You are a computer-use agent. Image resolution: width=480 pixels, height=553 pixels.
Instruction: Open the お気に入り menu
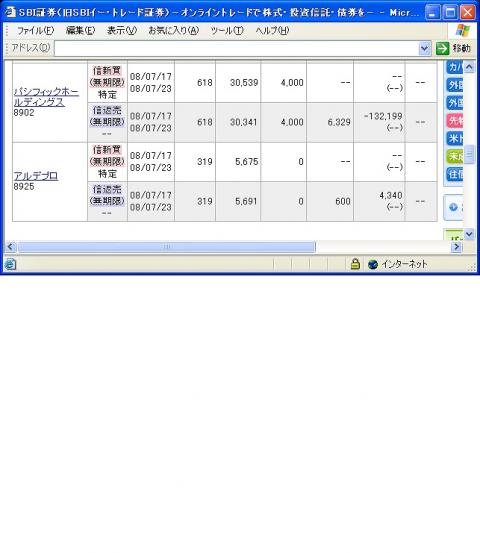[x=174, y=31]
